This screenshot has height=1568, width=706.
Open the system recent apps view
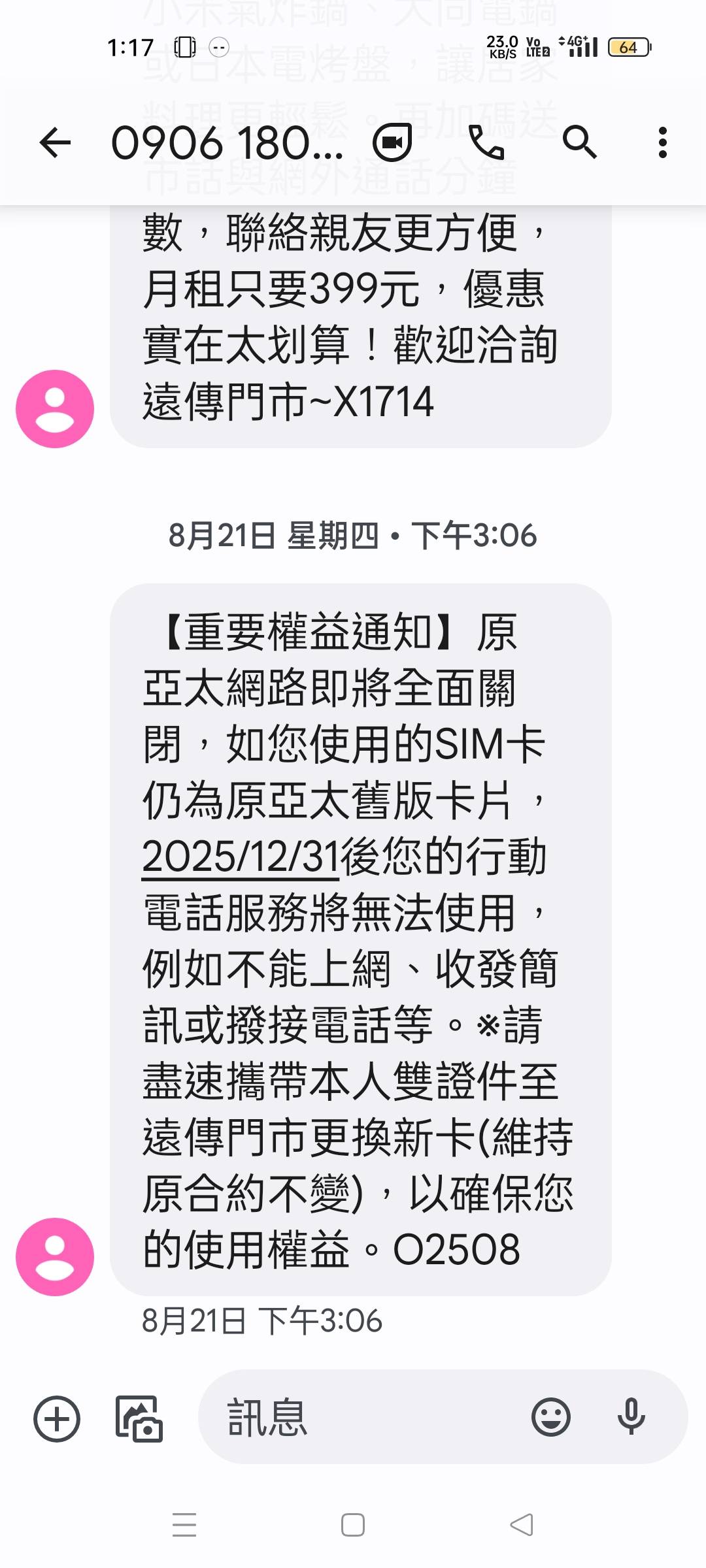click(x=184, y=1525)
